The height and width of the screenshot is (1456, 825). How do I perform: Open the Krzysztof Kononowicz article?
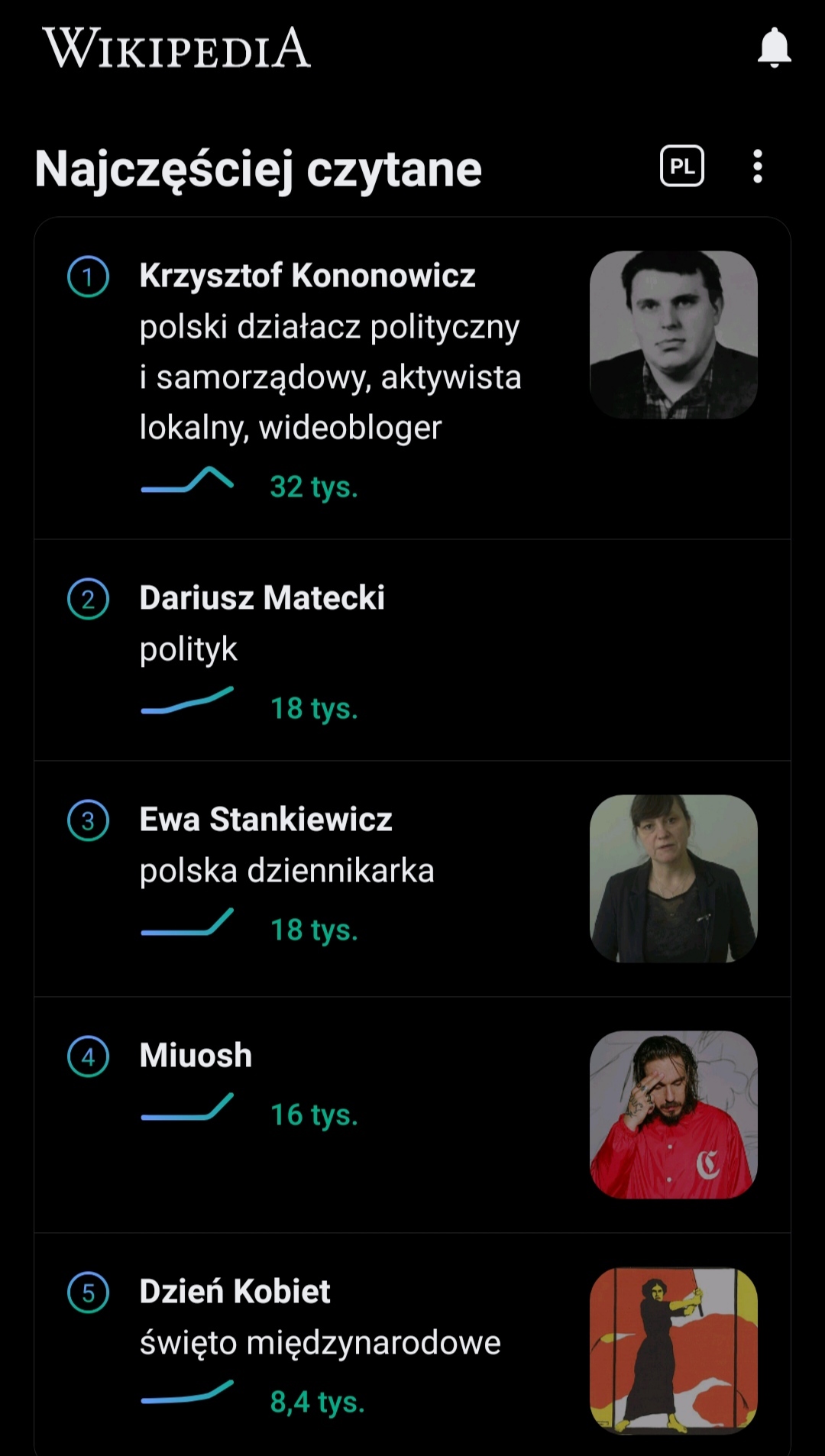click(x=307, y=276)
